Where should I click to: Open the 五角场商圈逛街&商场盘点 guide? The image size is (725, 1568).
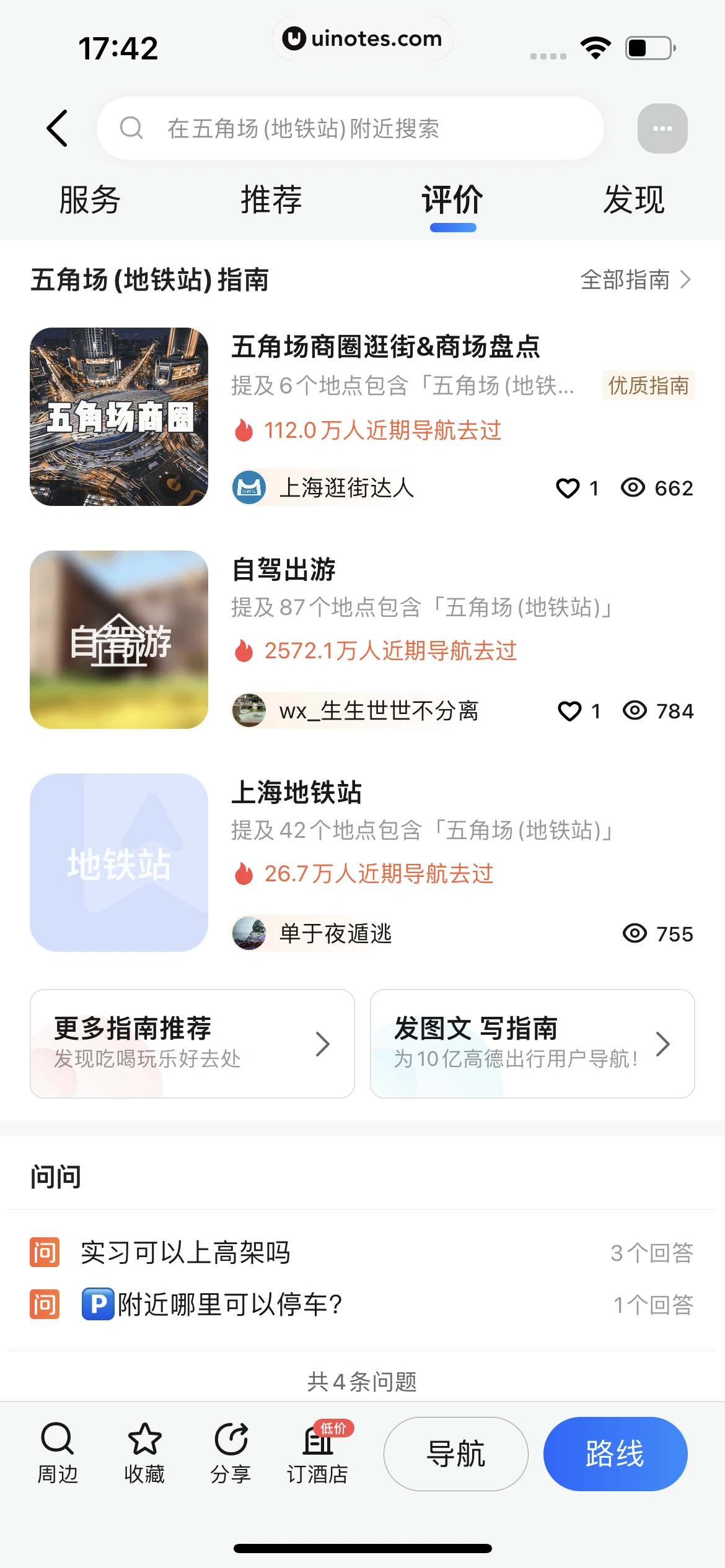click(x=385, y=347)
